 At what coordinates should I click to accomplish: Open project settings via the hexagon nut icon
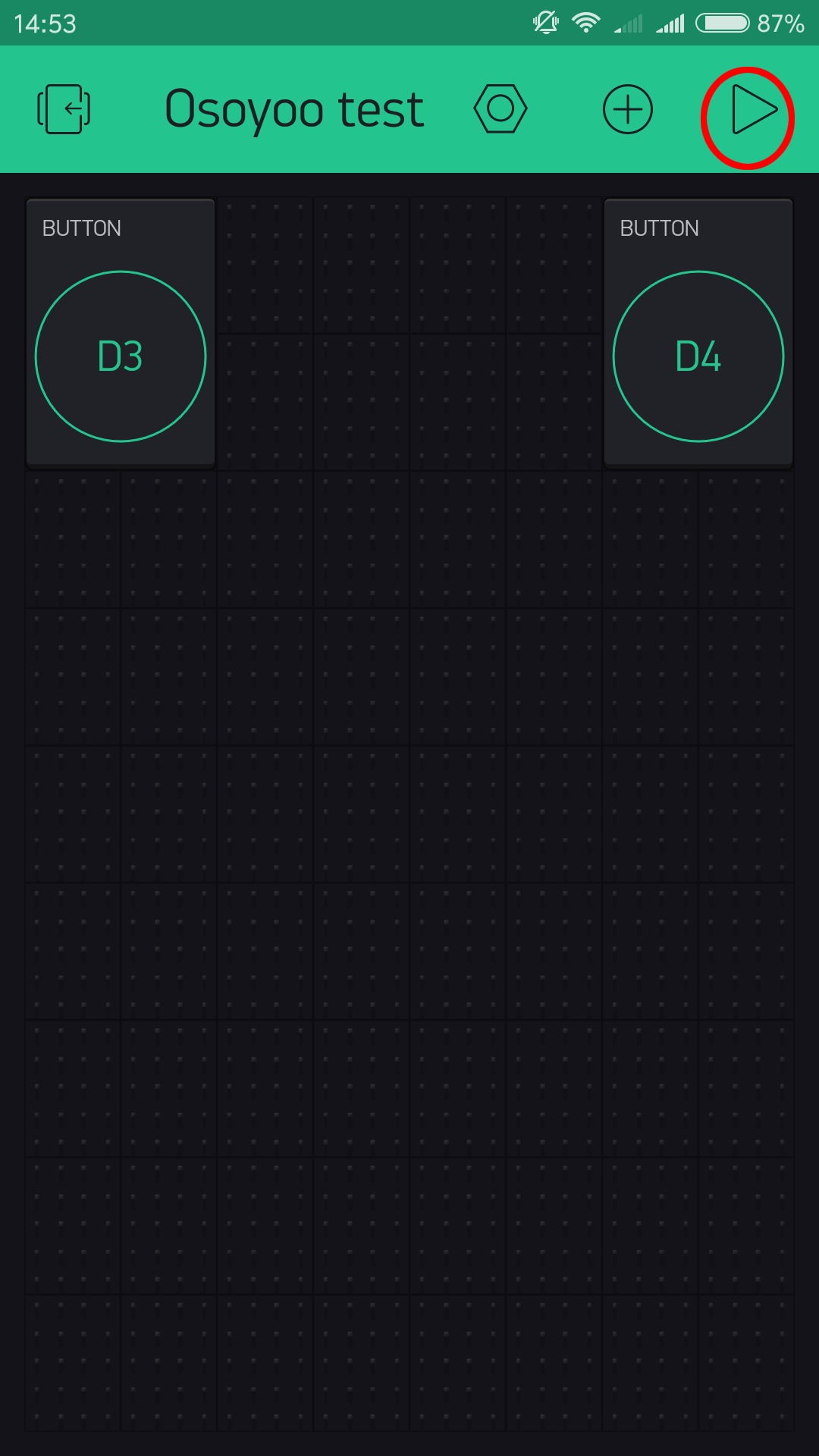(x=500, y=108)
